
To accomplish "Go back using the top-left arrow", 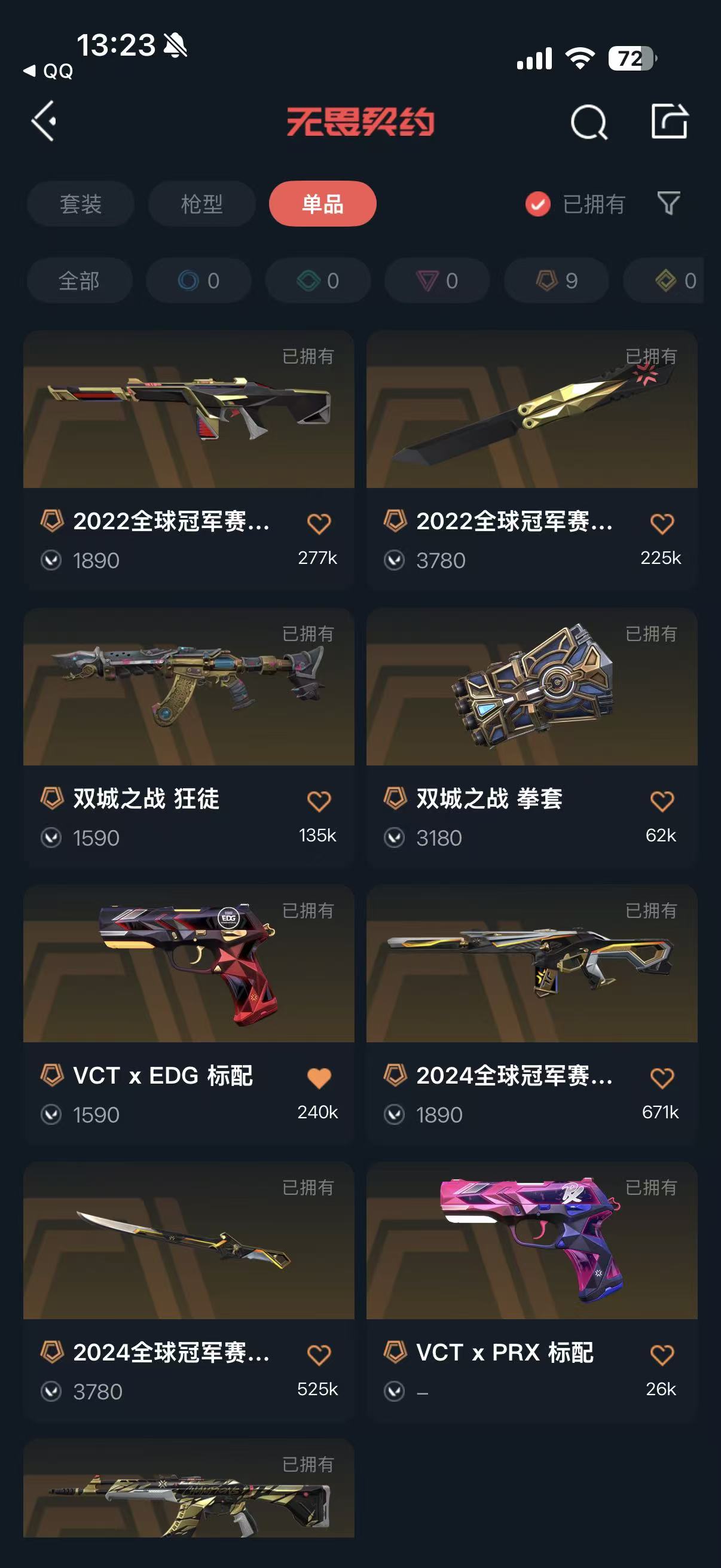I will (x=44, y=121).
